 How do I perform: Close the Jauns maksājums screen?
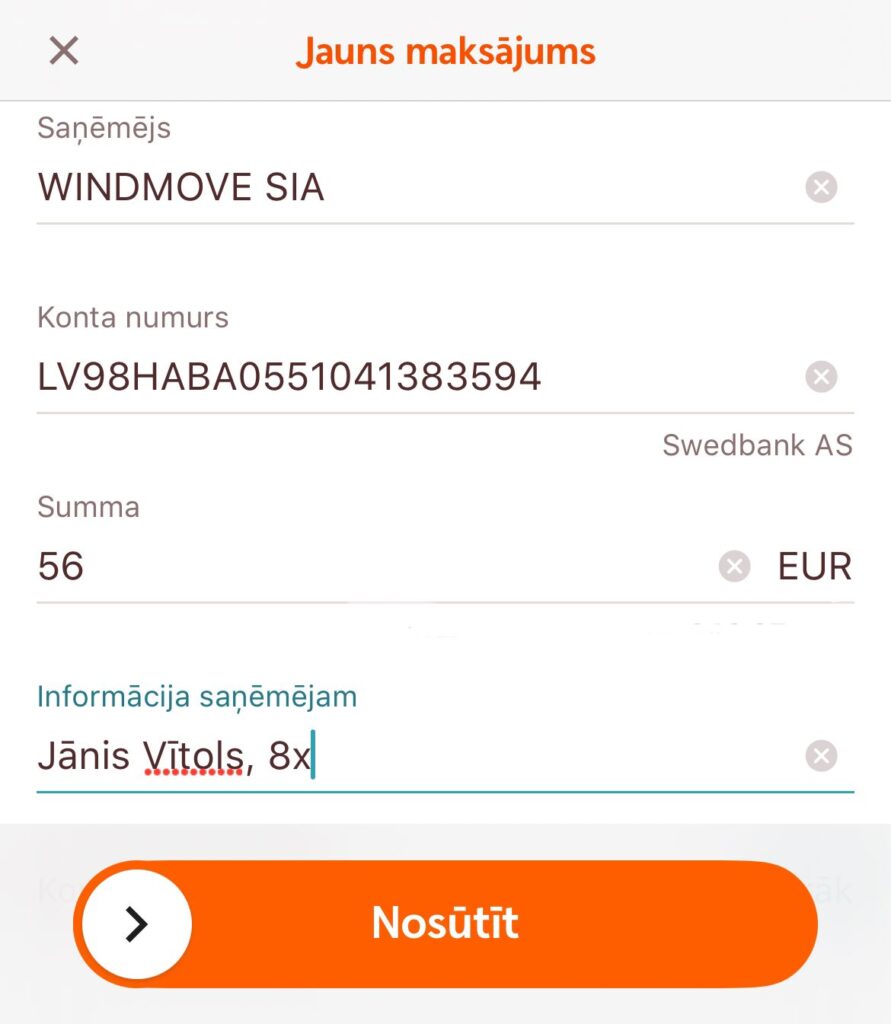[64, 50]
